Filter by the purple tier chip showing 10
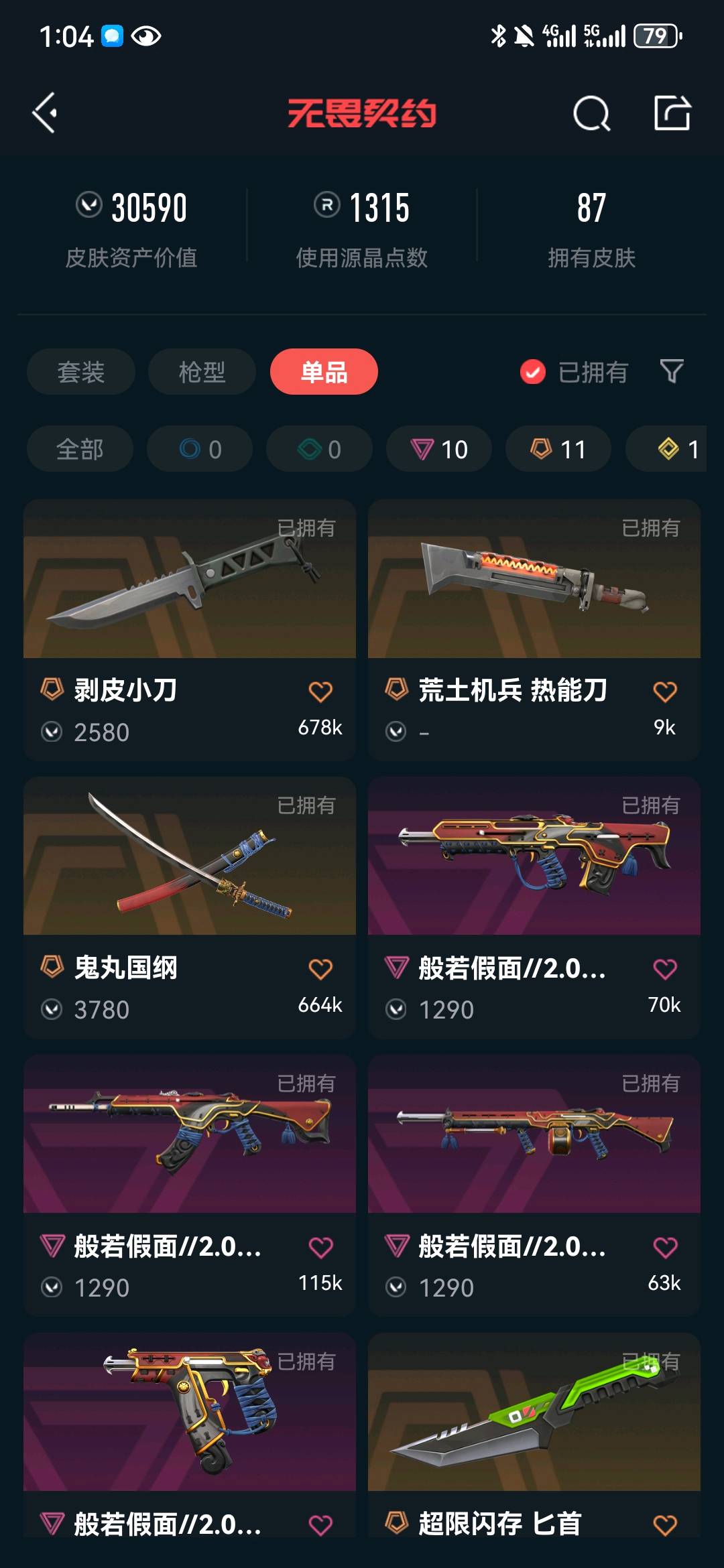Screen dimensions: 724x1568 click(439, 449)
